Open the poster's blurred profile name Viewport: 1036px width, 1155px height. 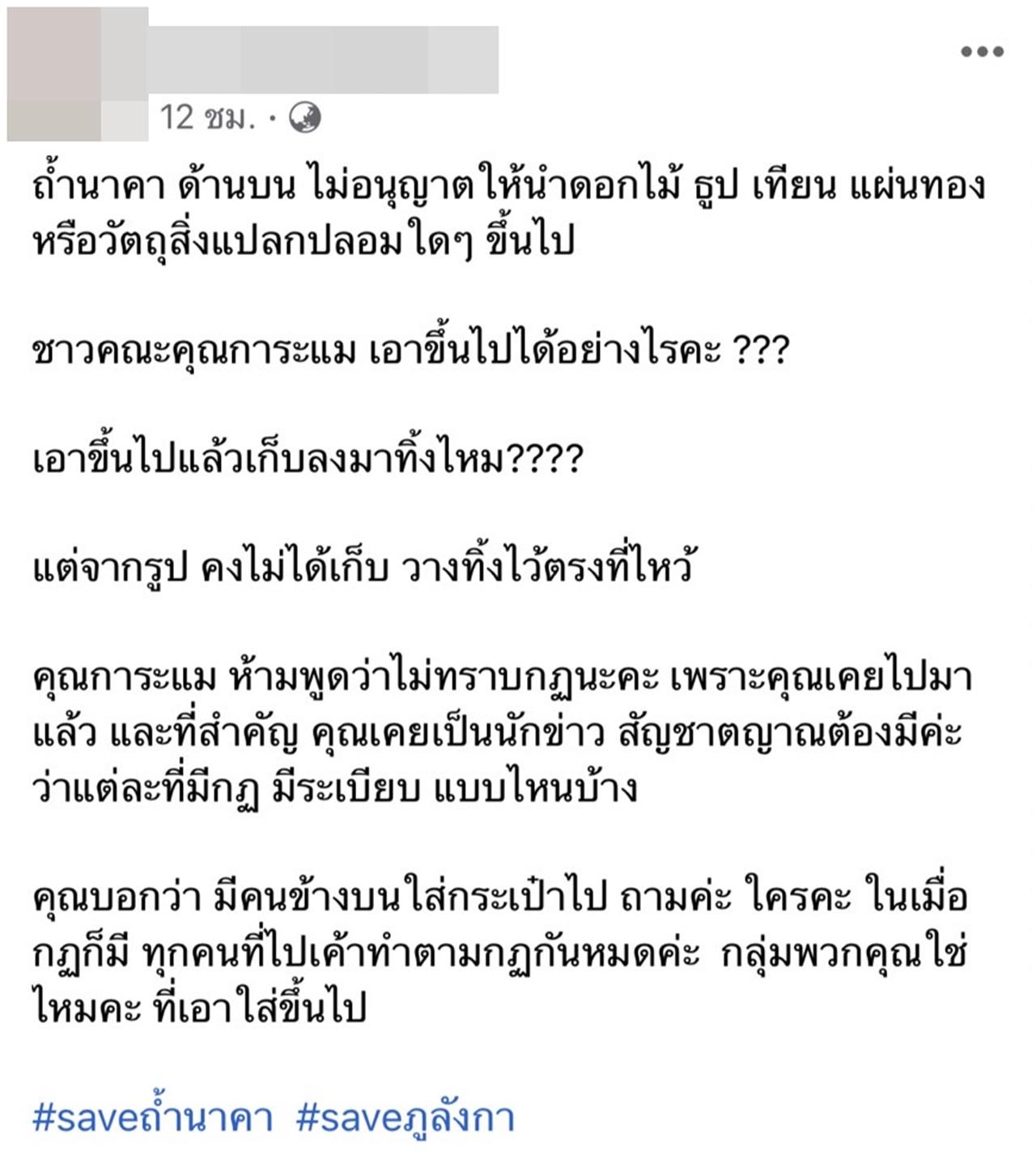(x=324, y=59)
